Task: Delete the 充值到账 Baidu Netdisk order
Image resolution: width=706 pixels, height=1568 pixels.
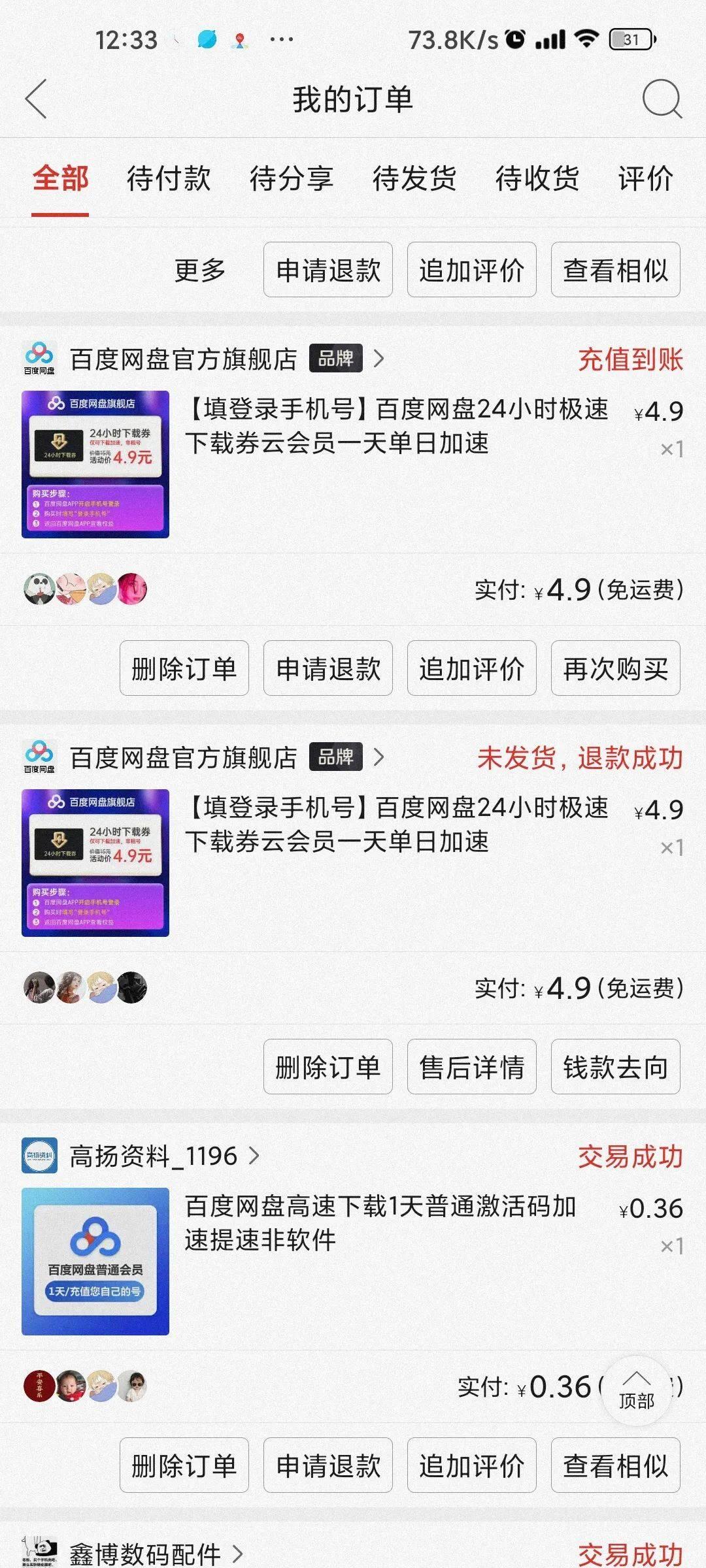Action: click(184, 668)
